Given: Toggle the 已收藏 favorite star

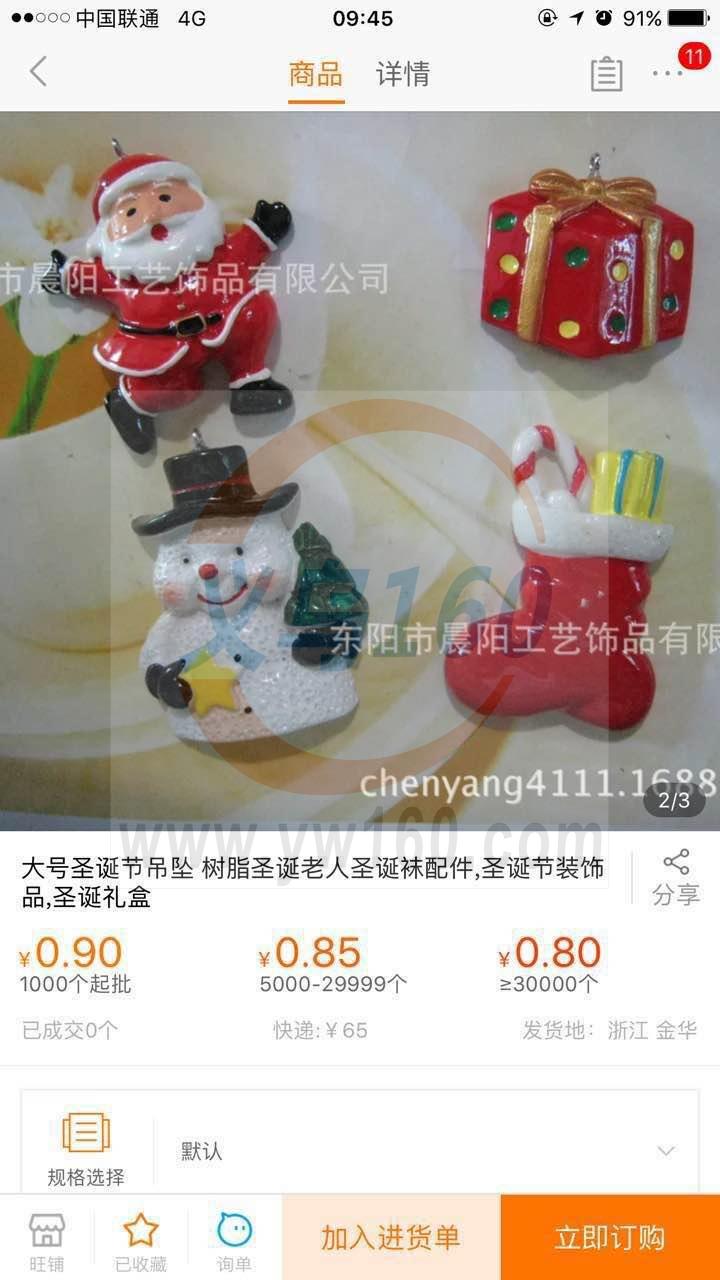Looking at the screenshot, I should (x=141, y=1242).
